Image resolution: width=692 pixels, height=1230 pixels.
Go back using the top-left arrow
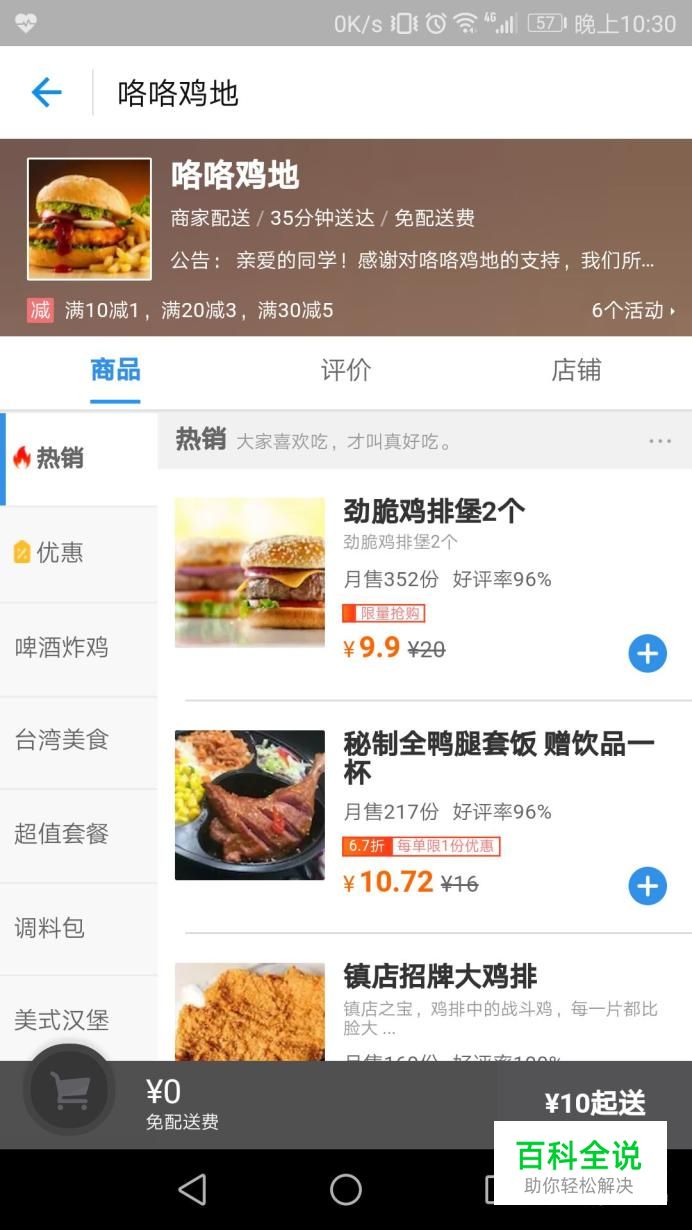point(47,93)
